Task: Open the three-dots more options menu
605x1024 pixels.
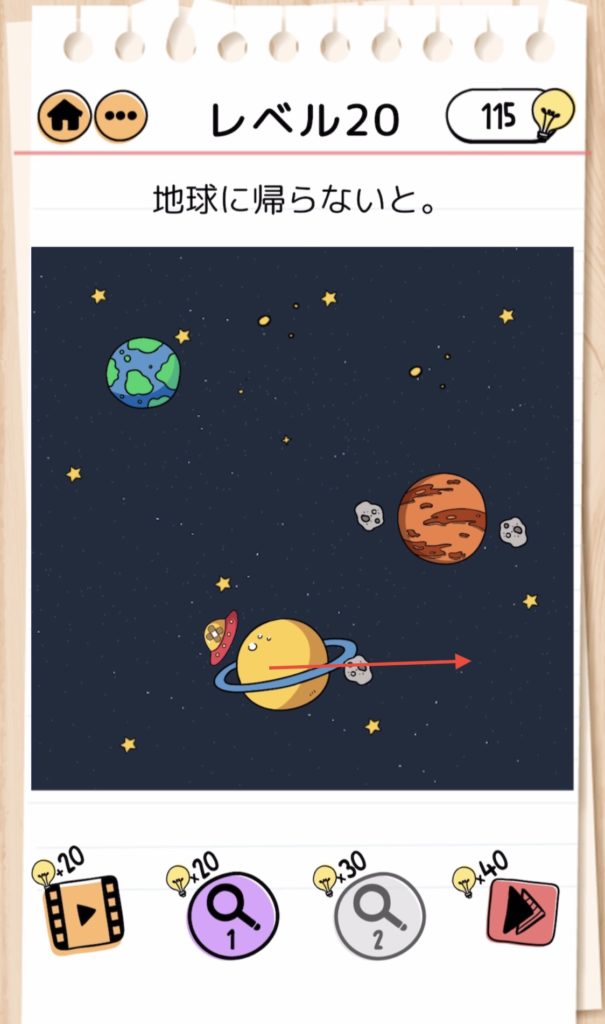Action: pos(122,116)
